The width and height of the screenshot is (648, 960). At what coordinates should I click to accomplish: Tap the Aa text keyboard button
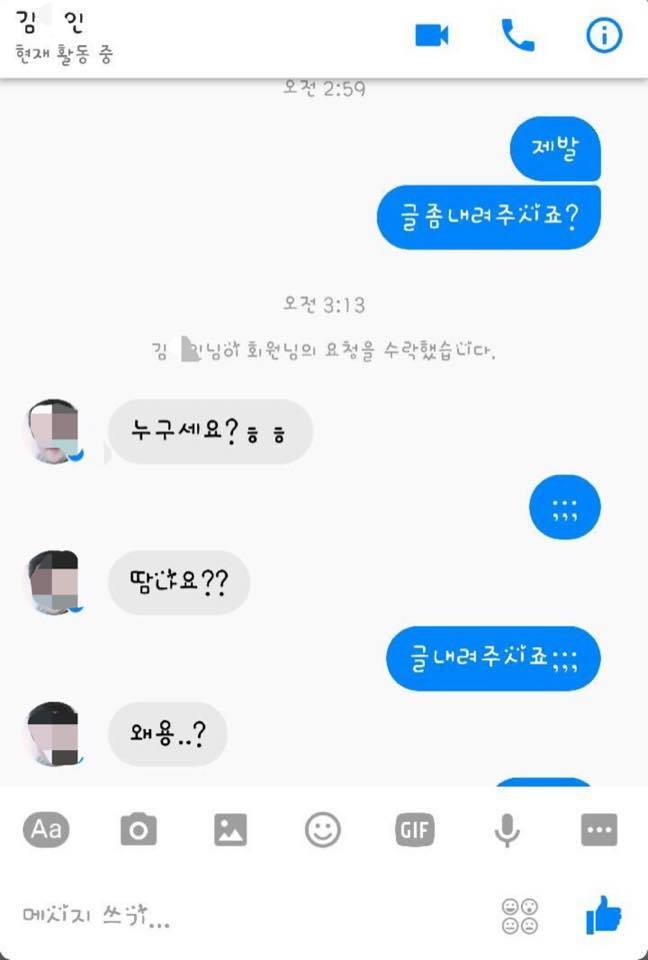47,829
